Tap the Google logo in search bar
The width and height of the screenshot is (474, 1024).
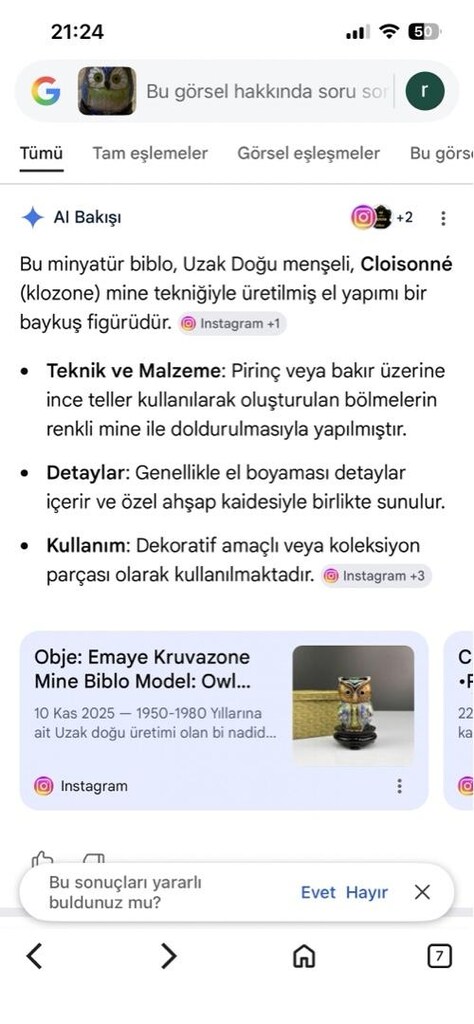45,91
